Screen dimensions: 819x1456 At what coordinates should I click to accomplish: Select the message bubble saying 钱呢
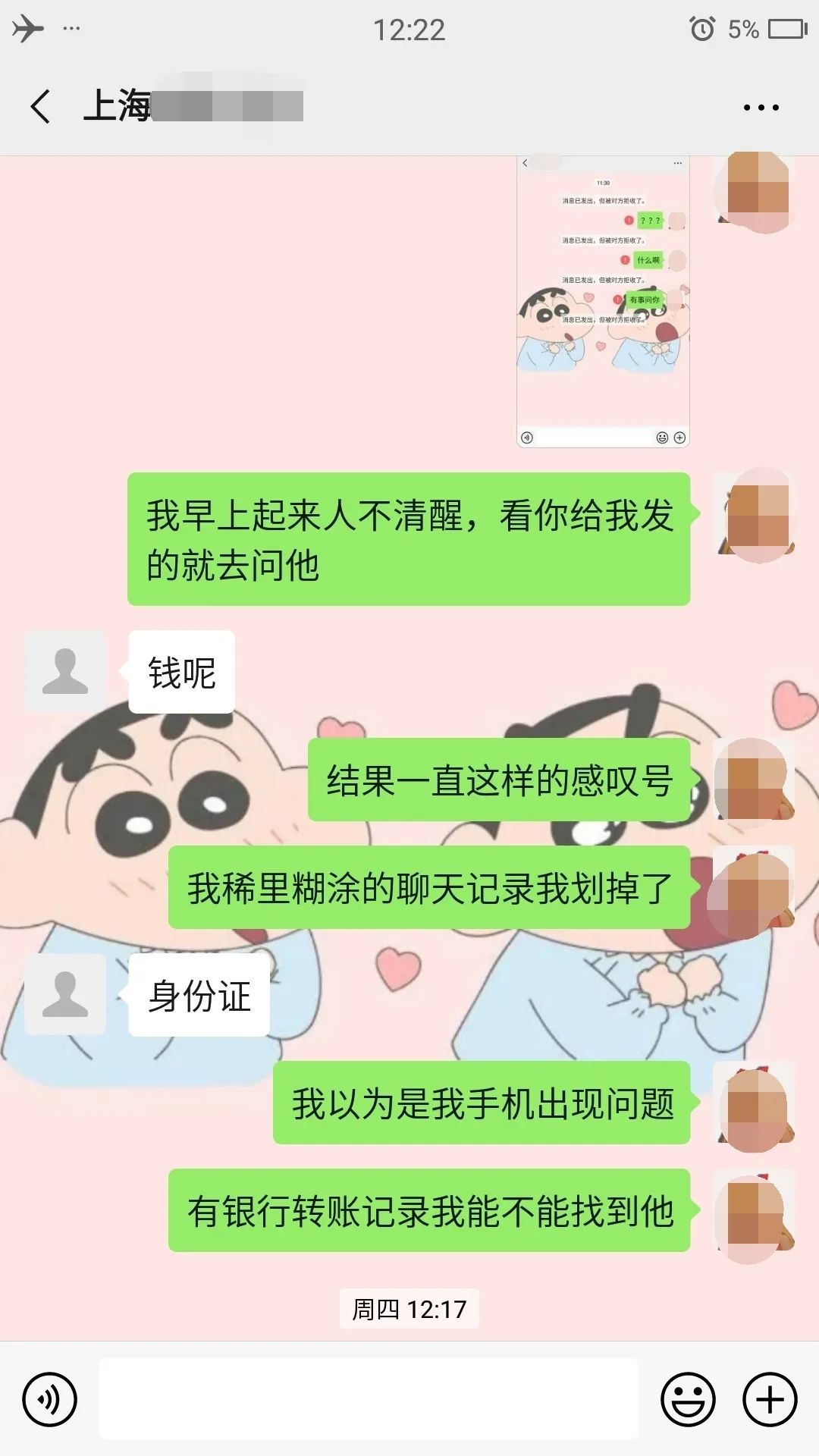point(182,671)
